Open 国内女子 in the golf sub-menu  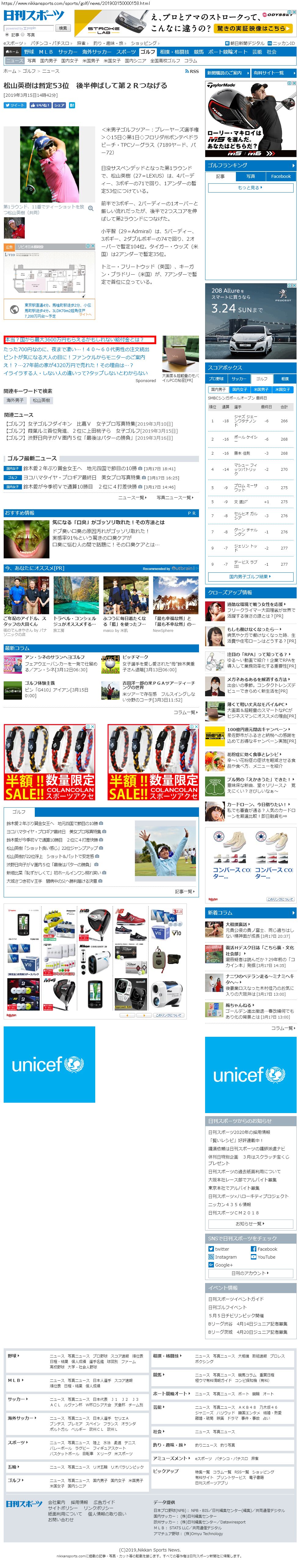pyautogui.click(x=69, y=61)
